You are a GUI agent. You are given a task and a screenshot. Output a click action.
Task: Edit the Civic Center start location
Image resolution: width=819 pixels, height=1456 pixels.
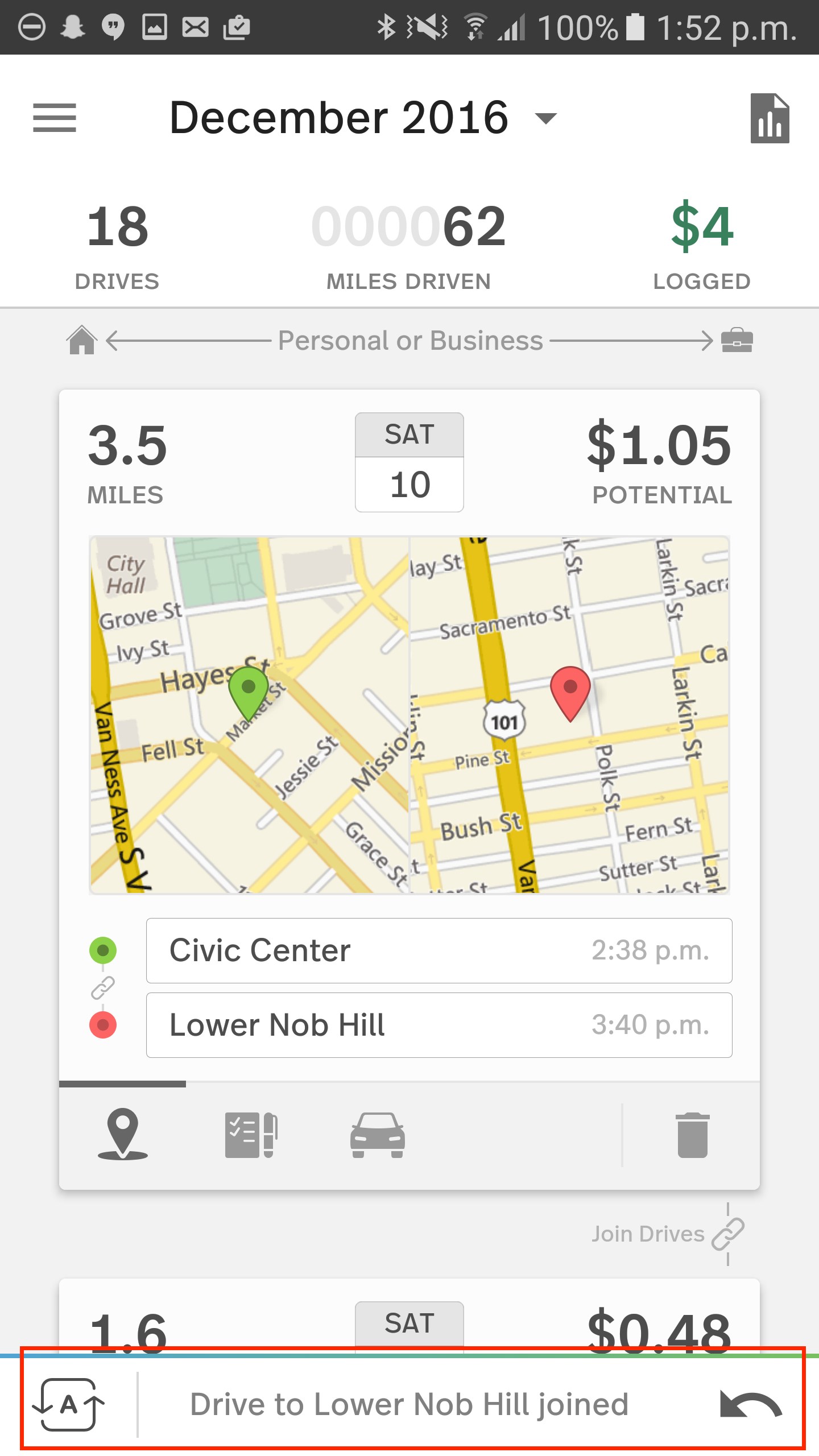[x=439, y=950]
